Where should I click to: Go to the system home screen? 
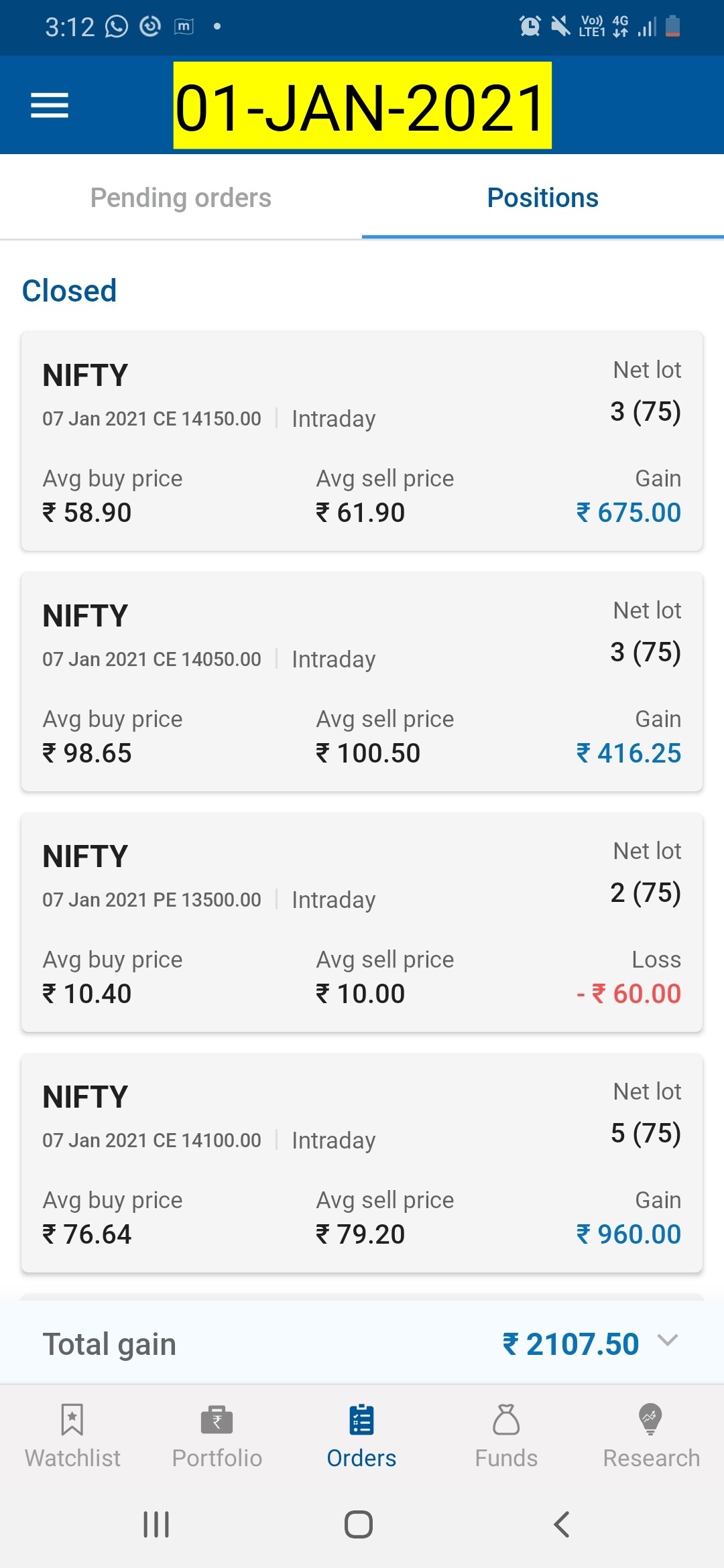[359, 1524]
